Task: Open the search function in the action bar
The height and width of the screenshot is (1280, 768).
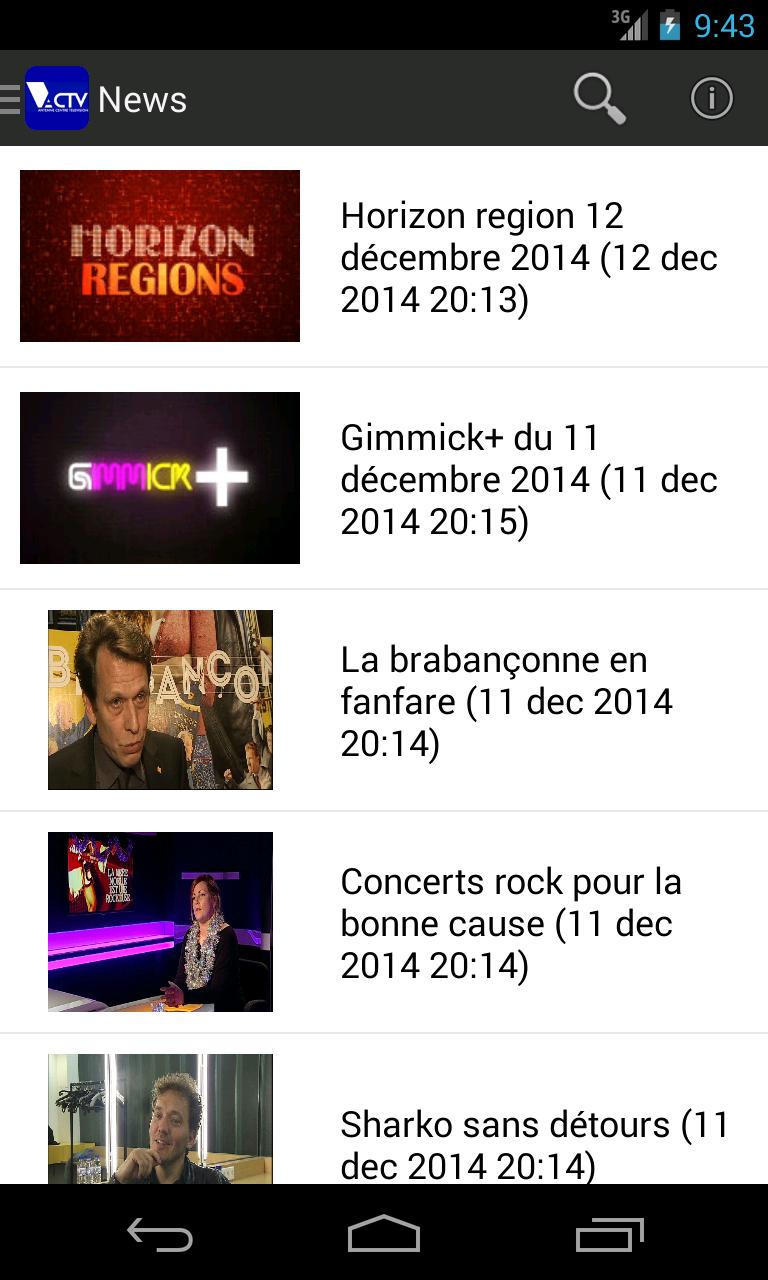Action: [x=598, y=98]
